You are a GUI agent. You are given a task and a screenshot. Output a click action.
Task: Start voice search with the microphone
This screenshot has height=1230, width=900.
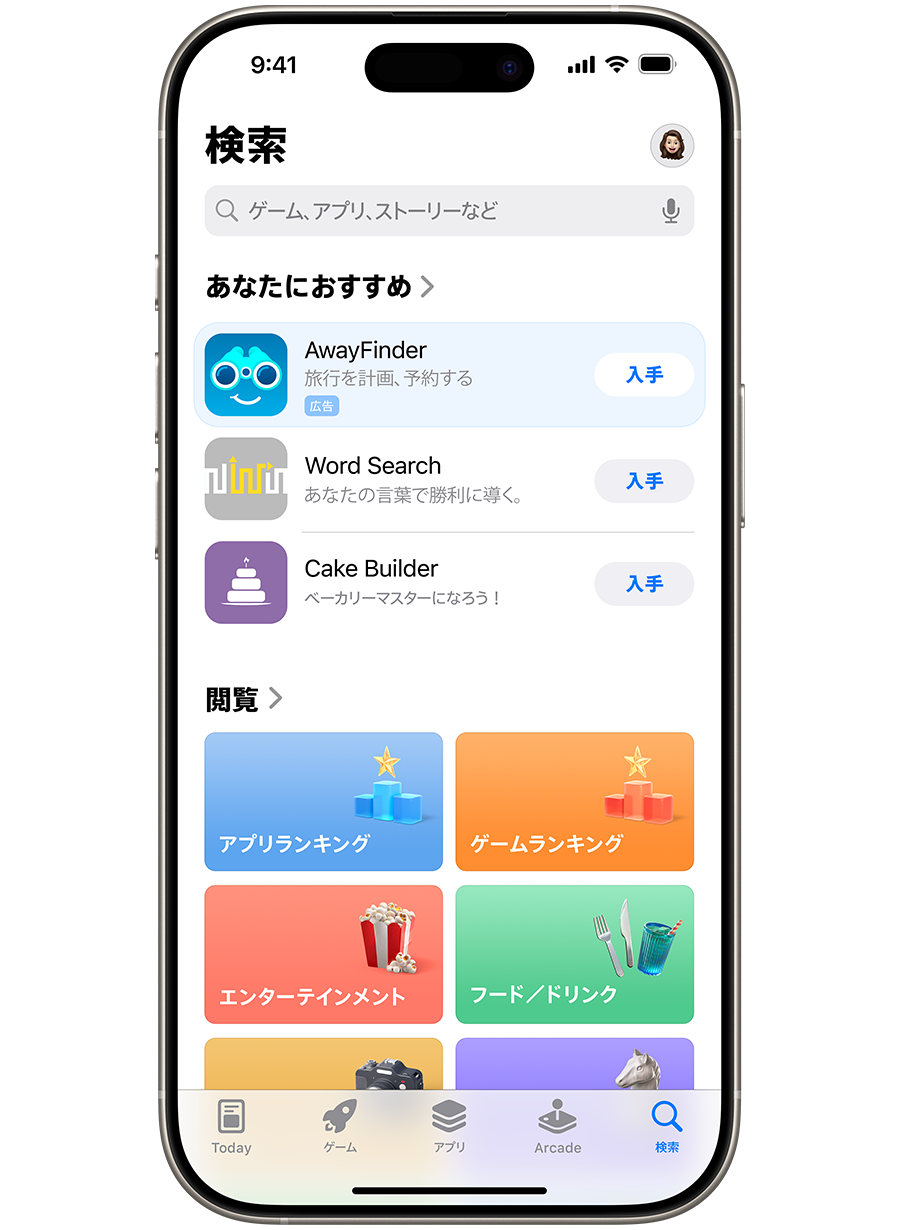pyautogui.click(x=671, y=211)
